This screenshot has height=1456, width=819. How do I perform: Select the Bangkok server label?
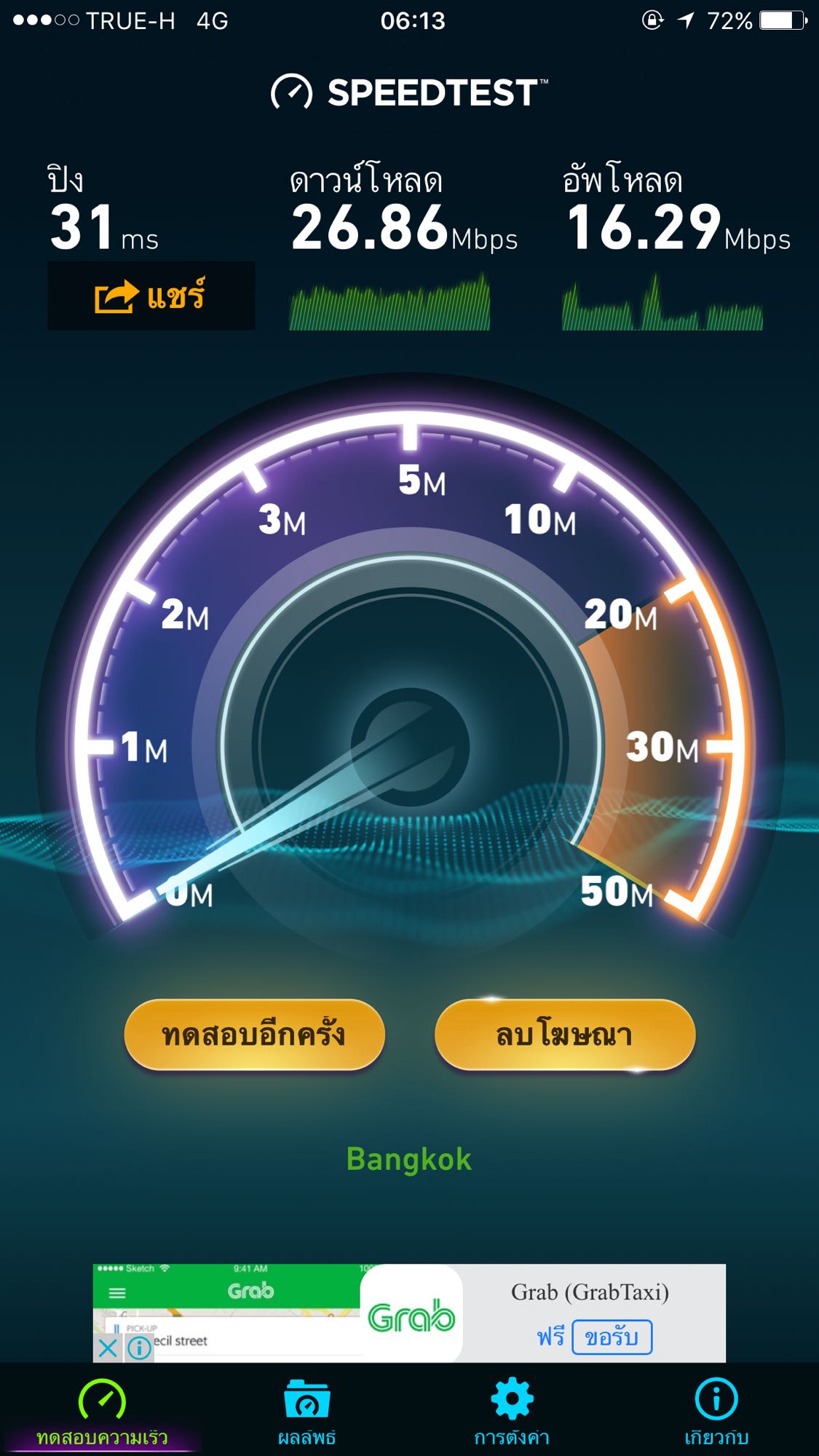[x=409, y=1159]
